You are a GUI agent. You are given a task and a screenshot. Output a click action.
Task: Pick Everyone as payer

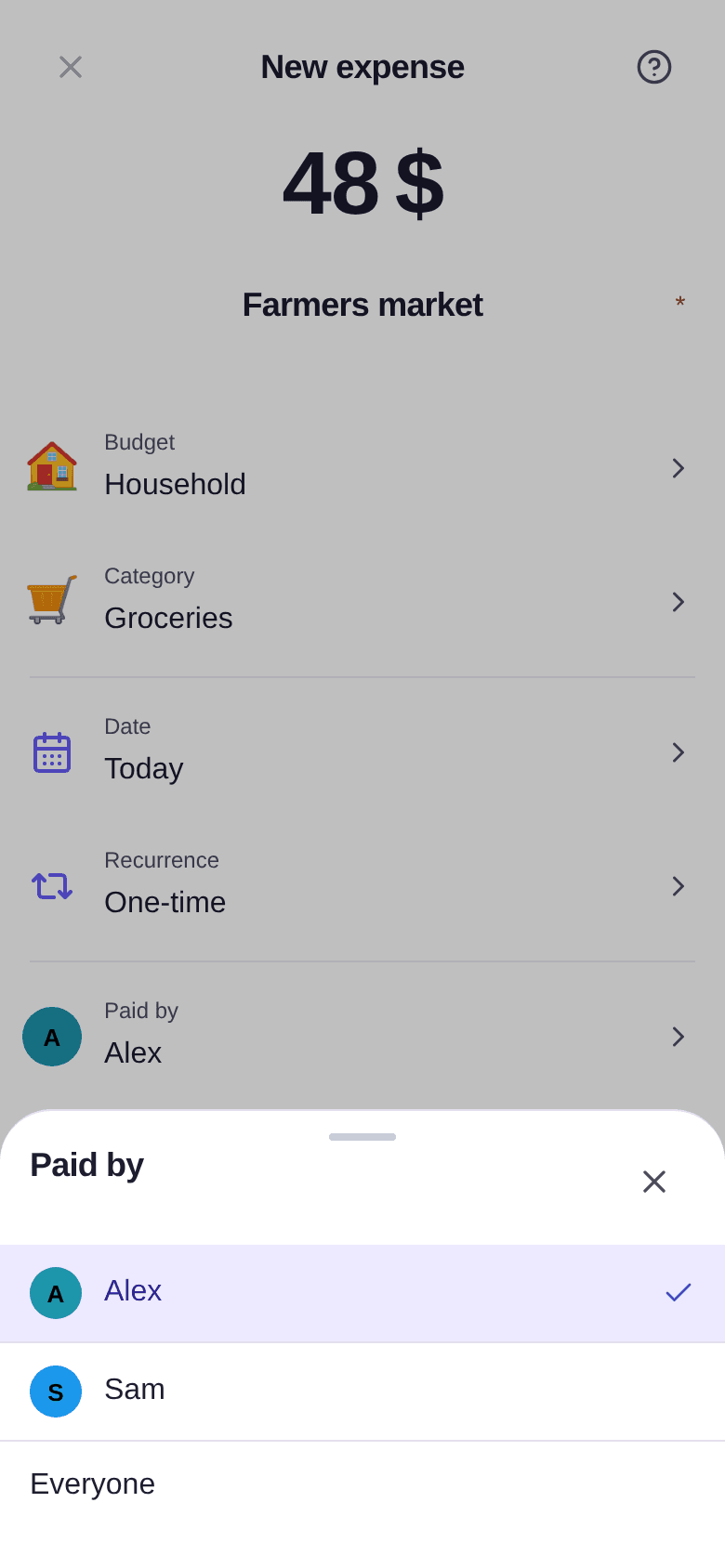[x=362, y=1484]
